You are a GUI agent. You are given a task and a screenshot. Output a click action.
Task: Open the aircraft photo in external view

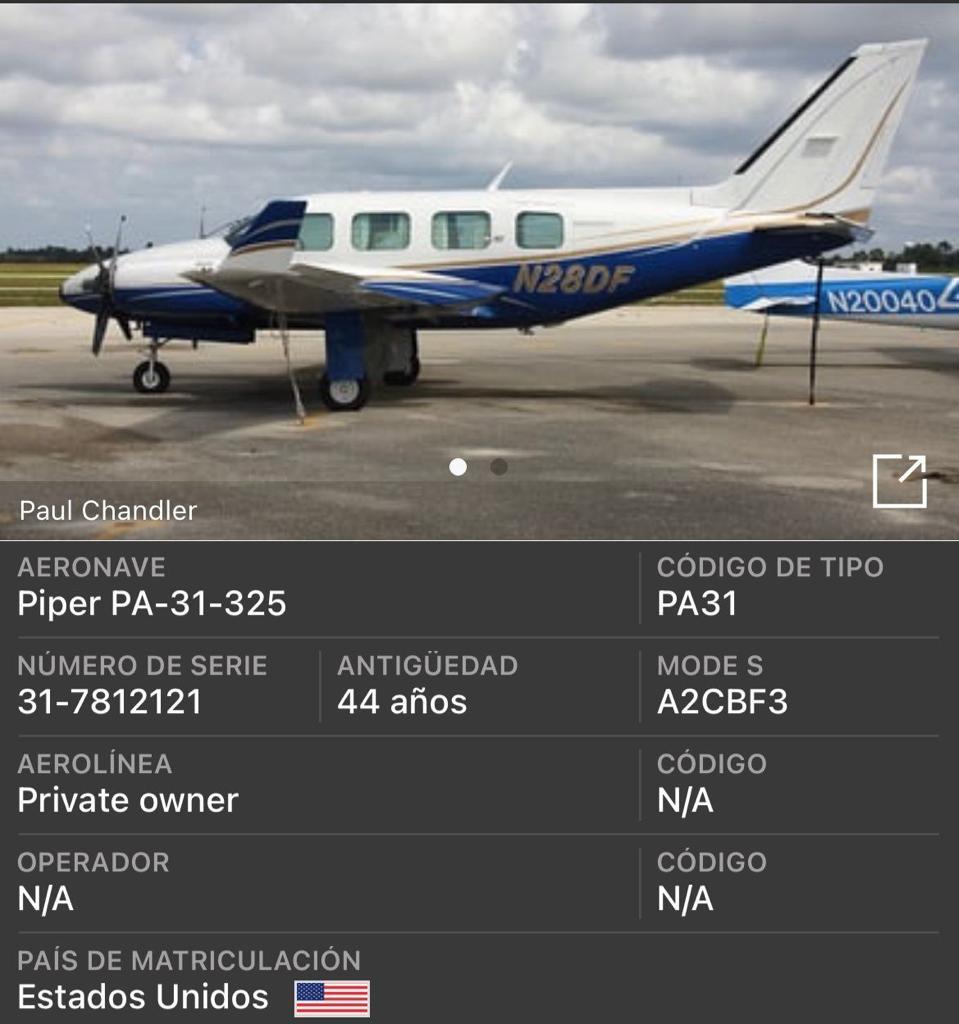tap(899, 481)
